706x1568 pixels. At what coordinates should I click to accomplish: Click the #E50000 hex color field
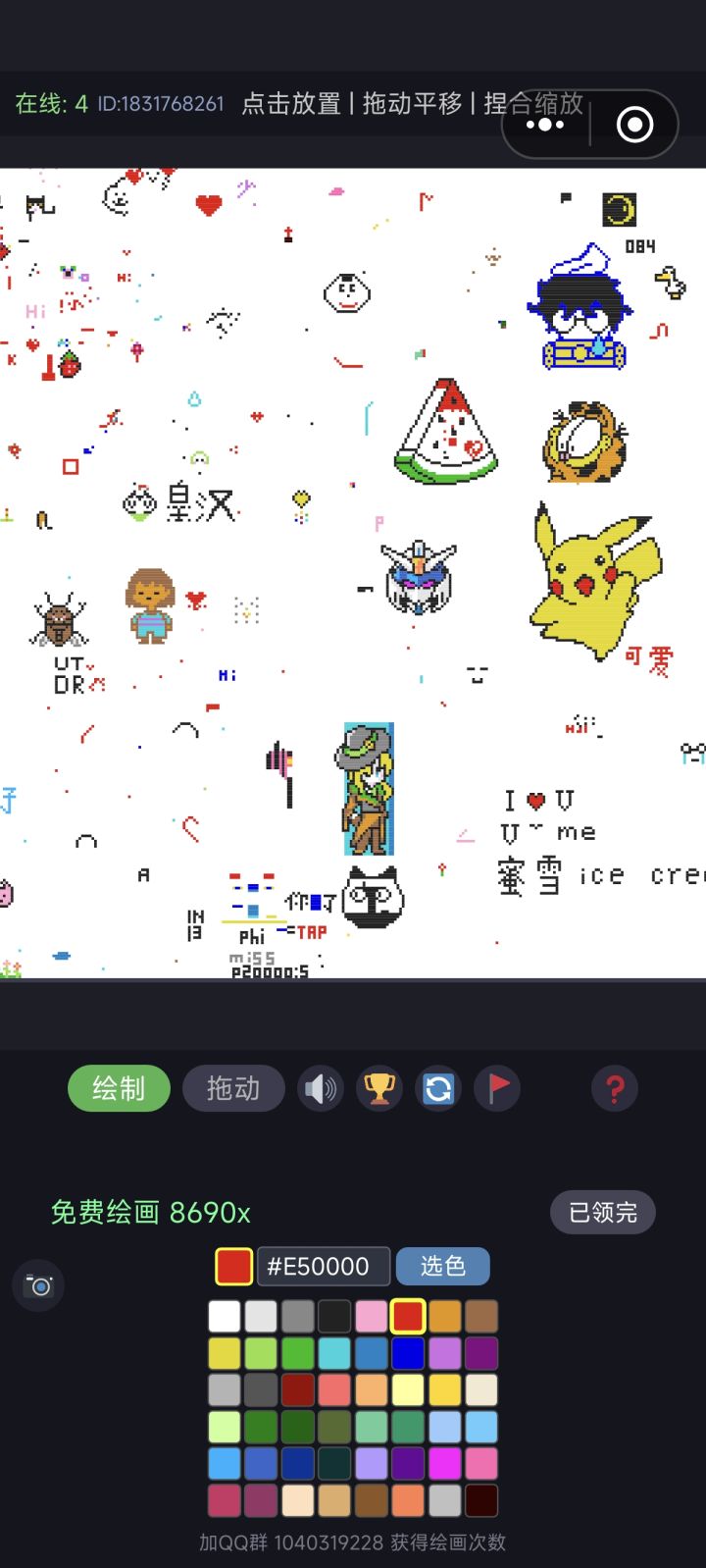pyautogui.click(x=323, y=1267)
